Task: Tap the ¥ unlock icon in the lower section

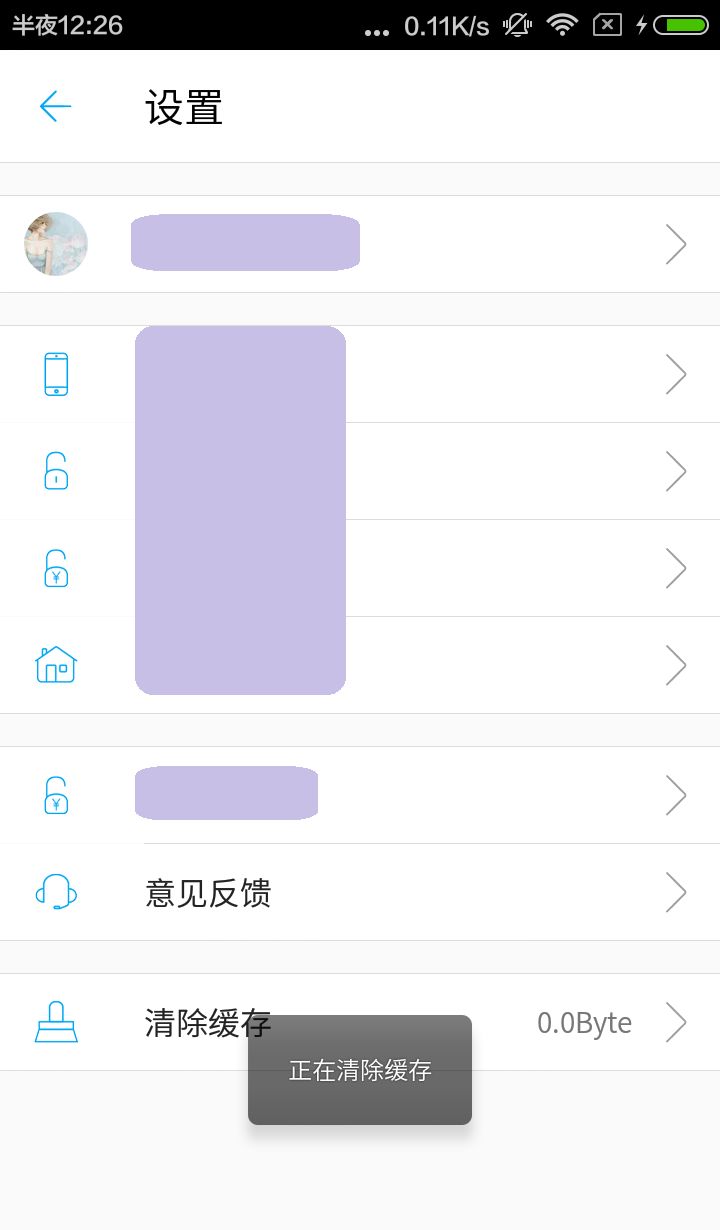Action: pos(55,793)
